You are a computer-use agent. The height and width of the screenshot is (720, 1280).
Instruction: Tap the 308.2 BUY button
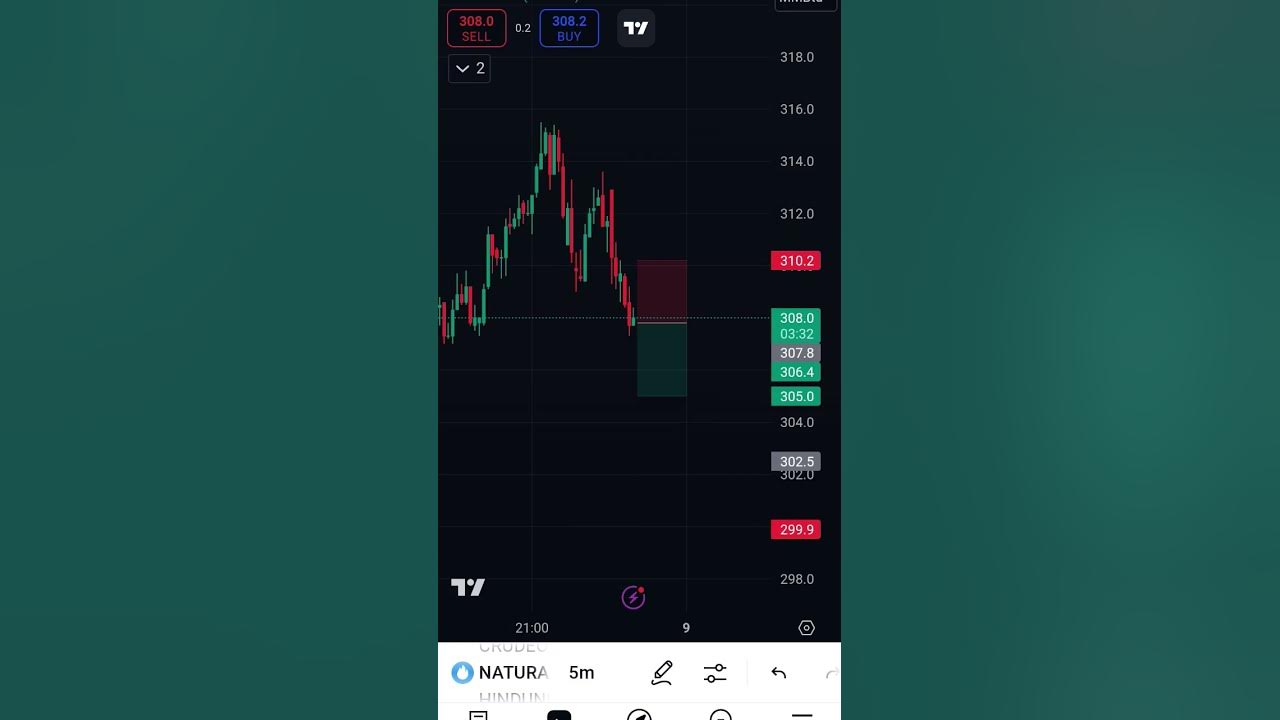click(x=569, y=28)
